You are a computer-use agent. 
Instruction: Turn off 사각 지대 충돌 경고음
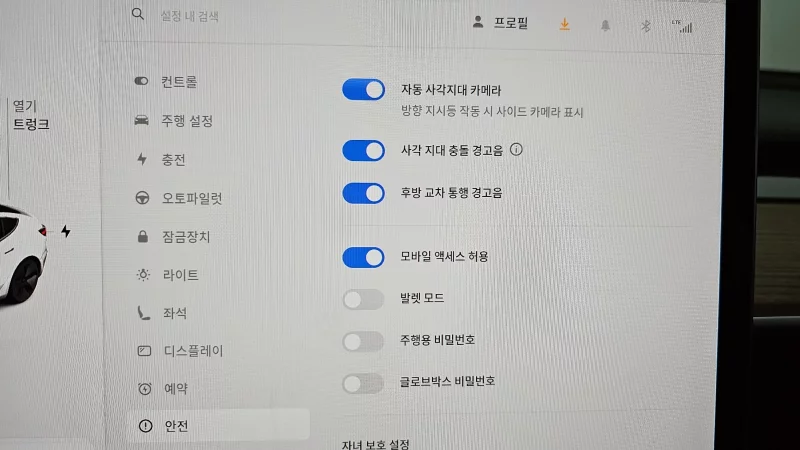363,150
